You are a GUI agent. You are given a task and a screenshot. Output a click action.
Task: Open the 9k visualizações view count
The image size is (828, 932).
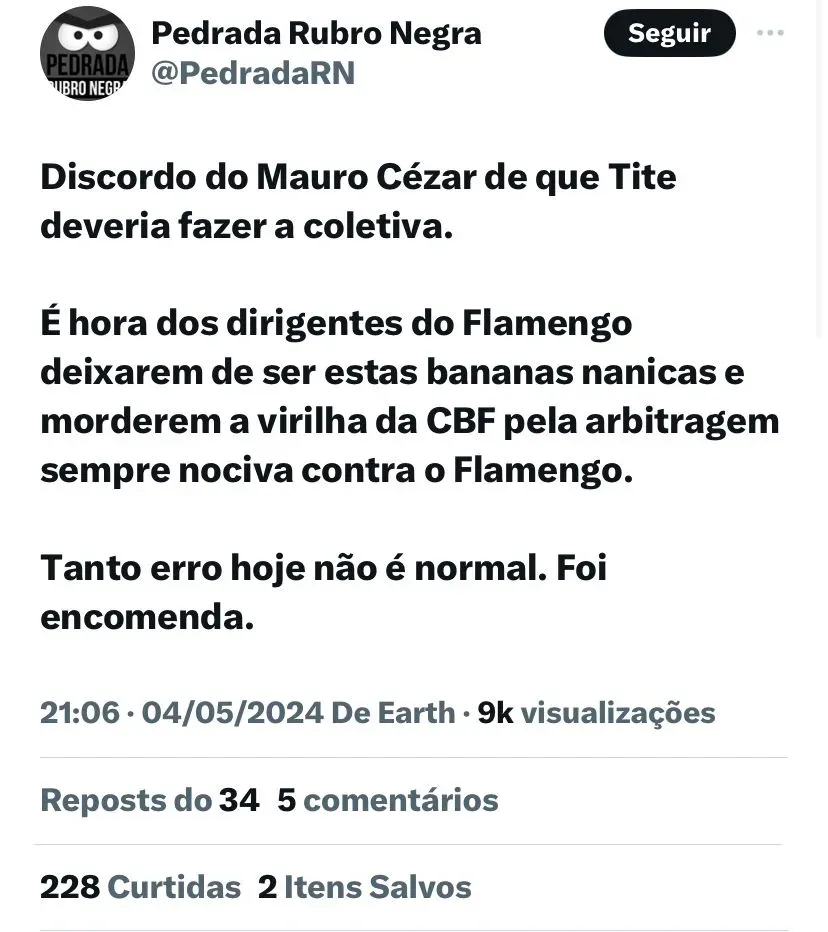596,713
